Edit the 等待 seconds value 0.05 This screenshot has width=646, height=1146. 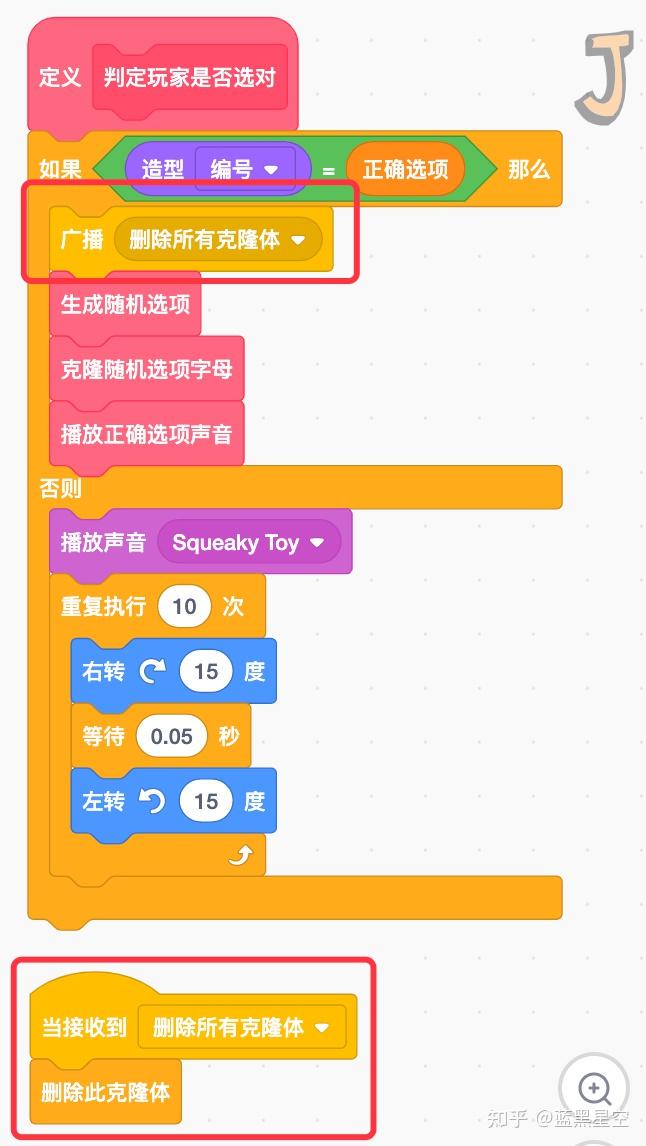[x=171, y=736]
